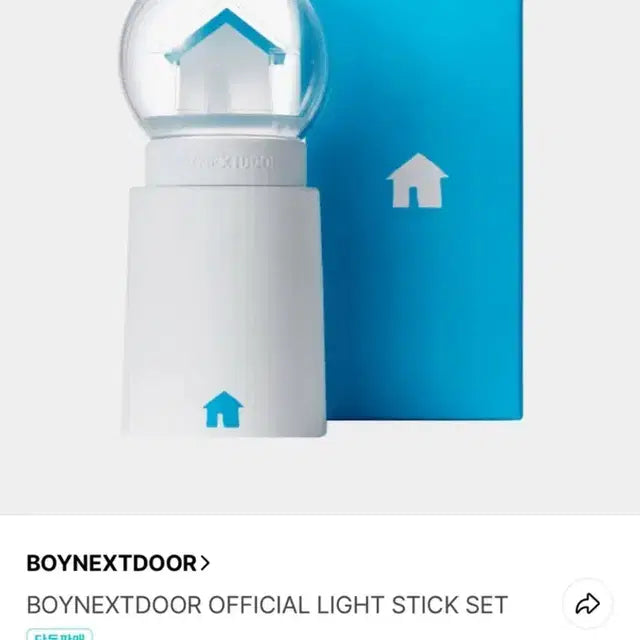This screenshot has width=640, height=640.
Task: Share this light stick product
Action: point(587,603)
